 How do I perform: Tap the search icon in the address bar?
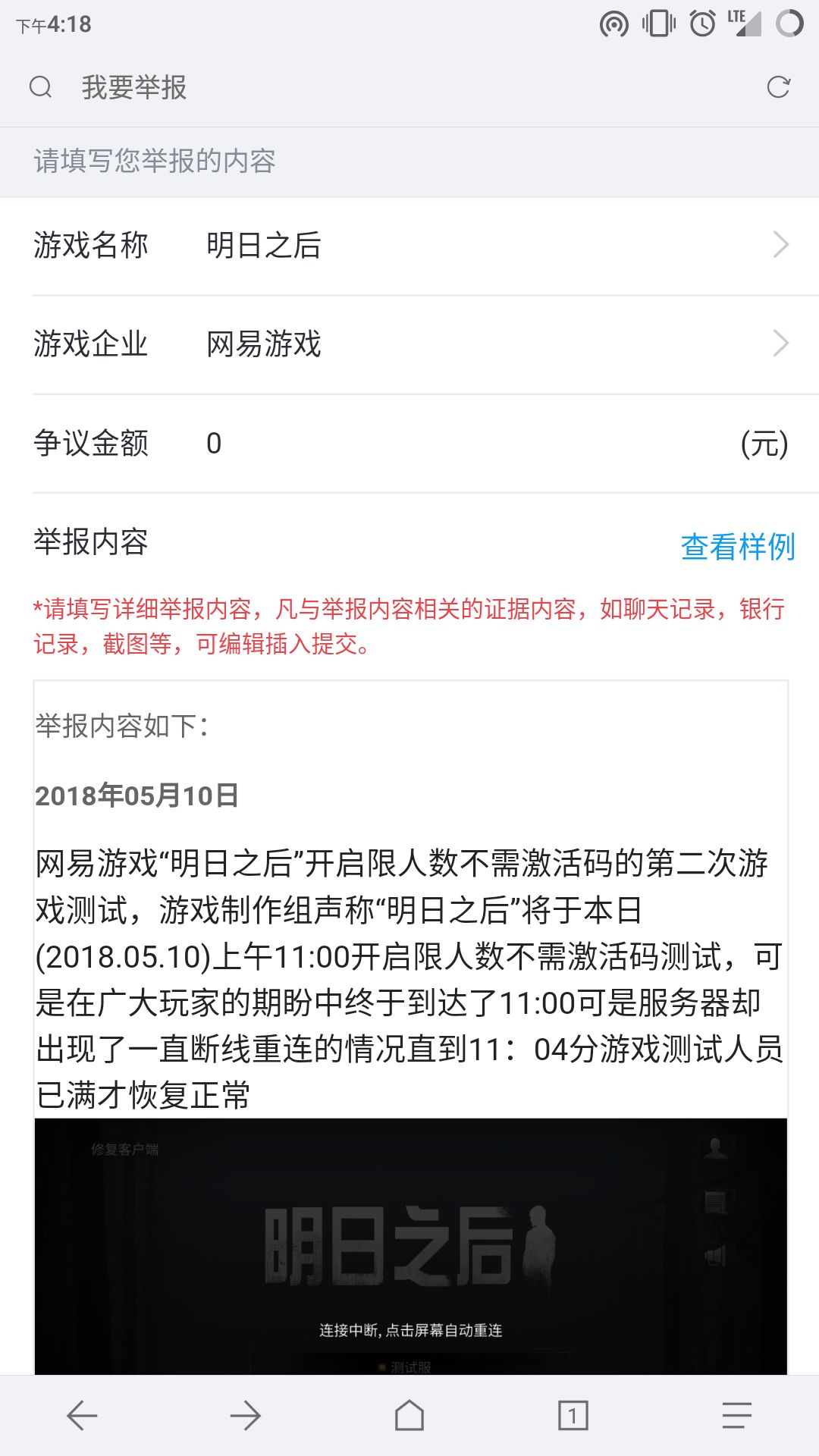(x=41, y=87)
